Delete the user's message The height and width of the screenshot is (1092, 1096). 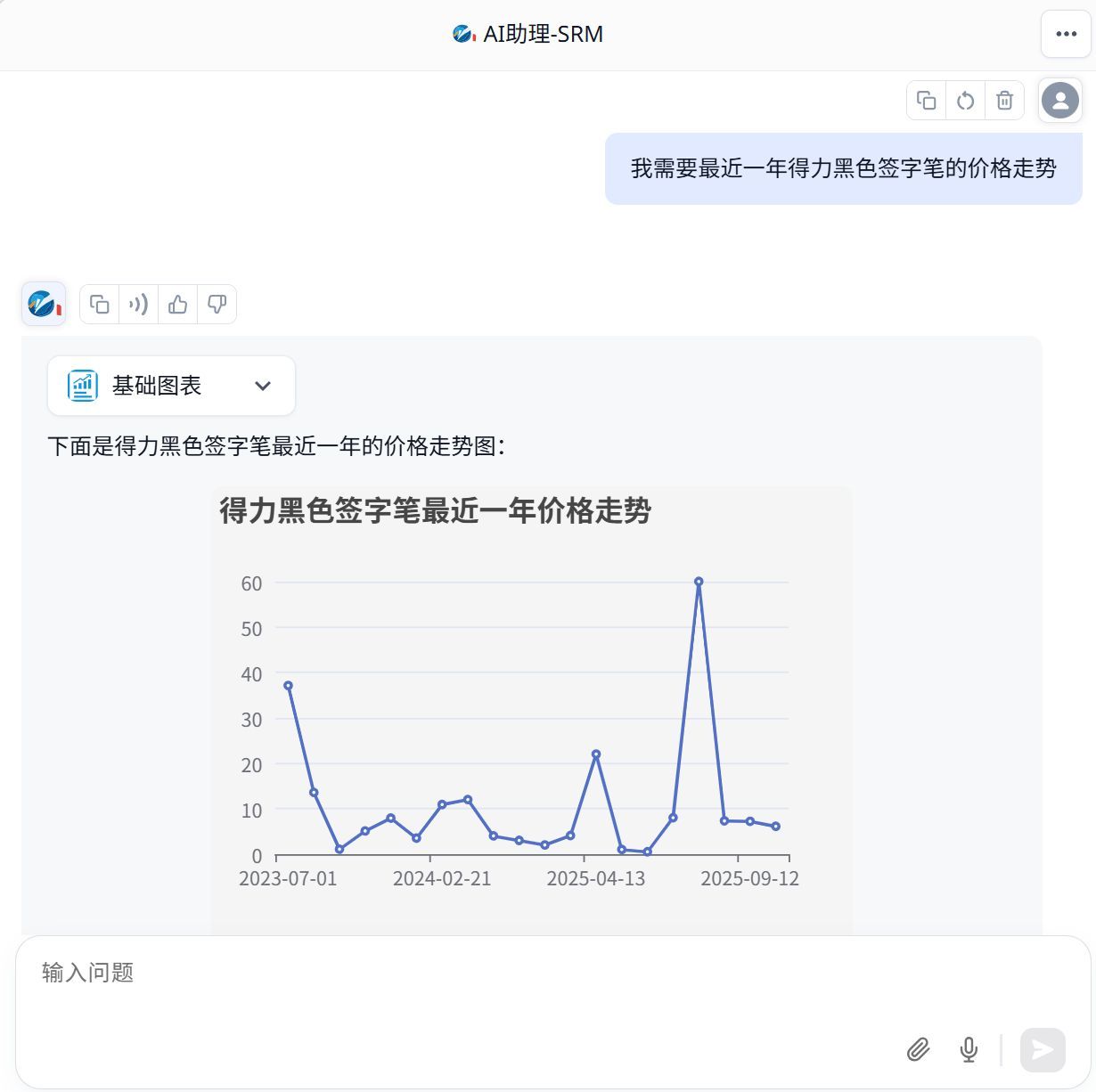tap(1004, 101)
